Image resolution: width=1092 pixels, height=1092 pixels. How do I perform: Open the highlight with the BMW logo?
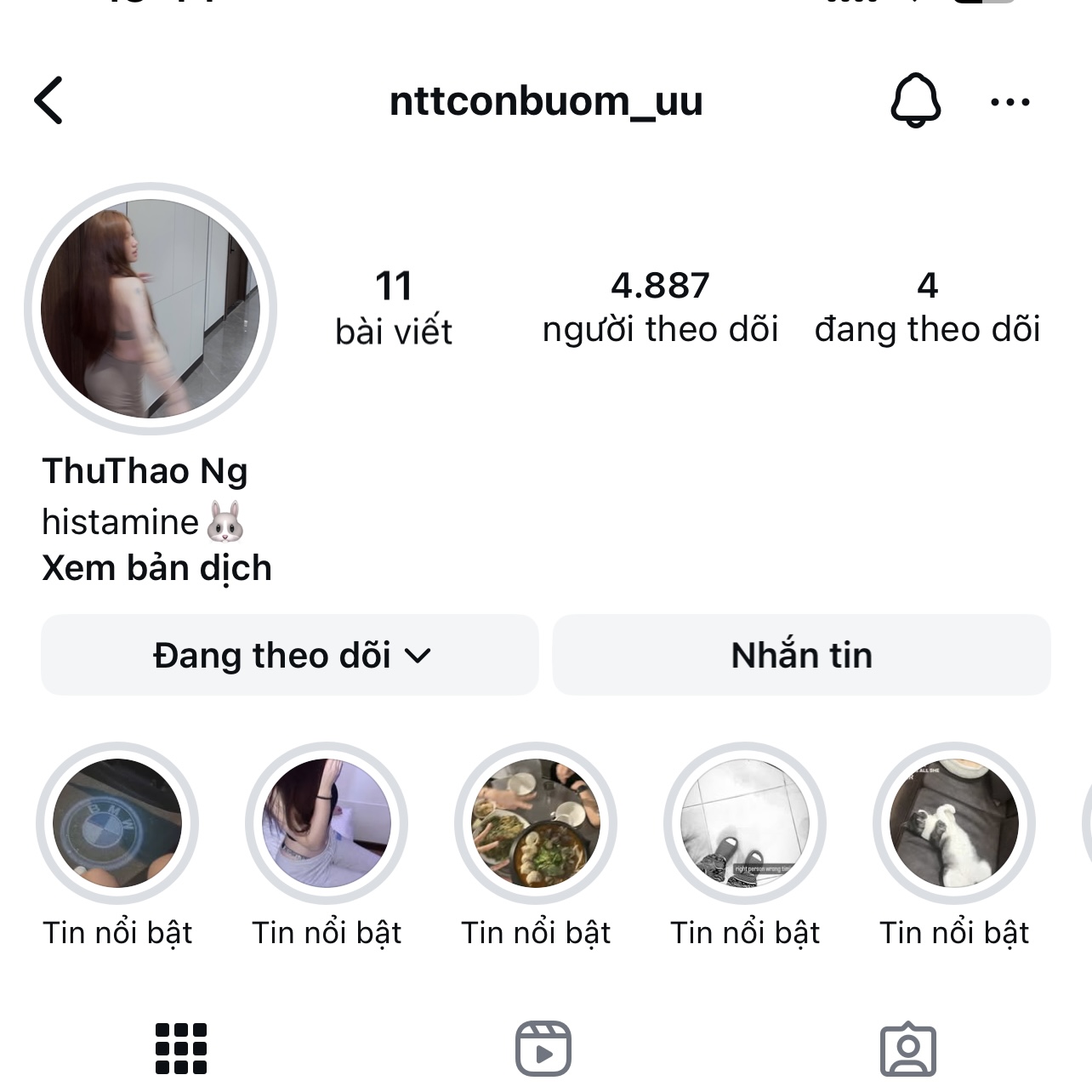(x=117, y=822)
